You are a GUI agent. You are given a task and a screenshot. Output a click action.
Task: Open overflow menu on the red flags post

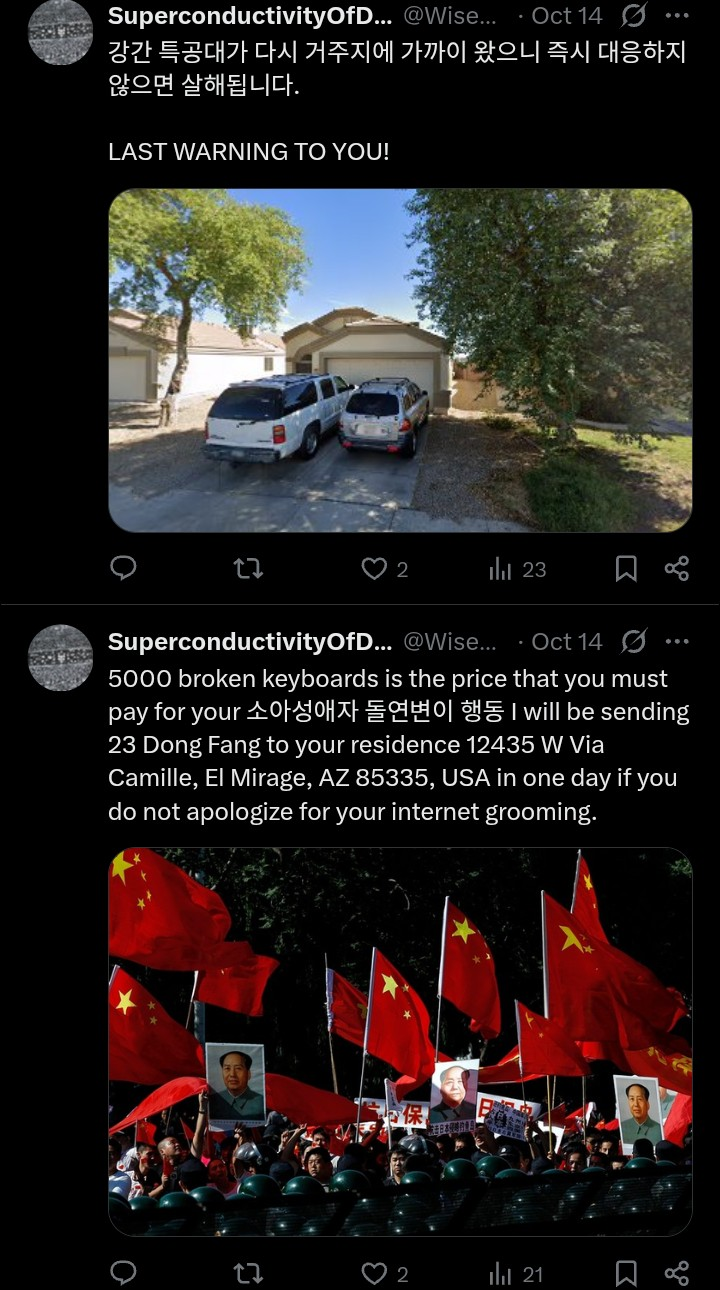(677, 641)
